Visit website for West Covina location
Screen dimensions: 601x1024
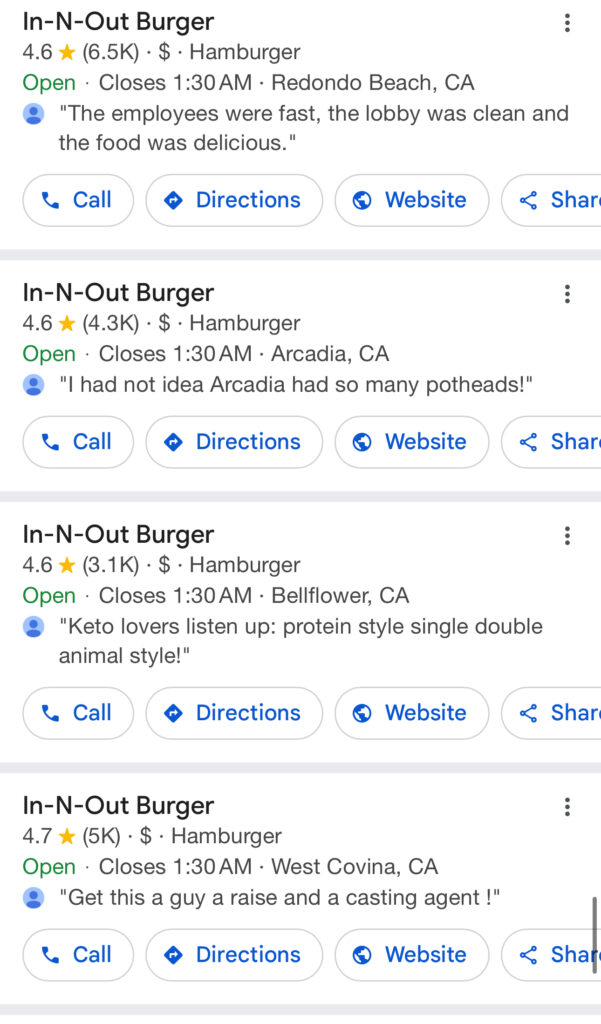[411, 955]
